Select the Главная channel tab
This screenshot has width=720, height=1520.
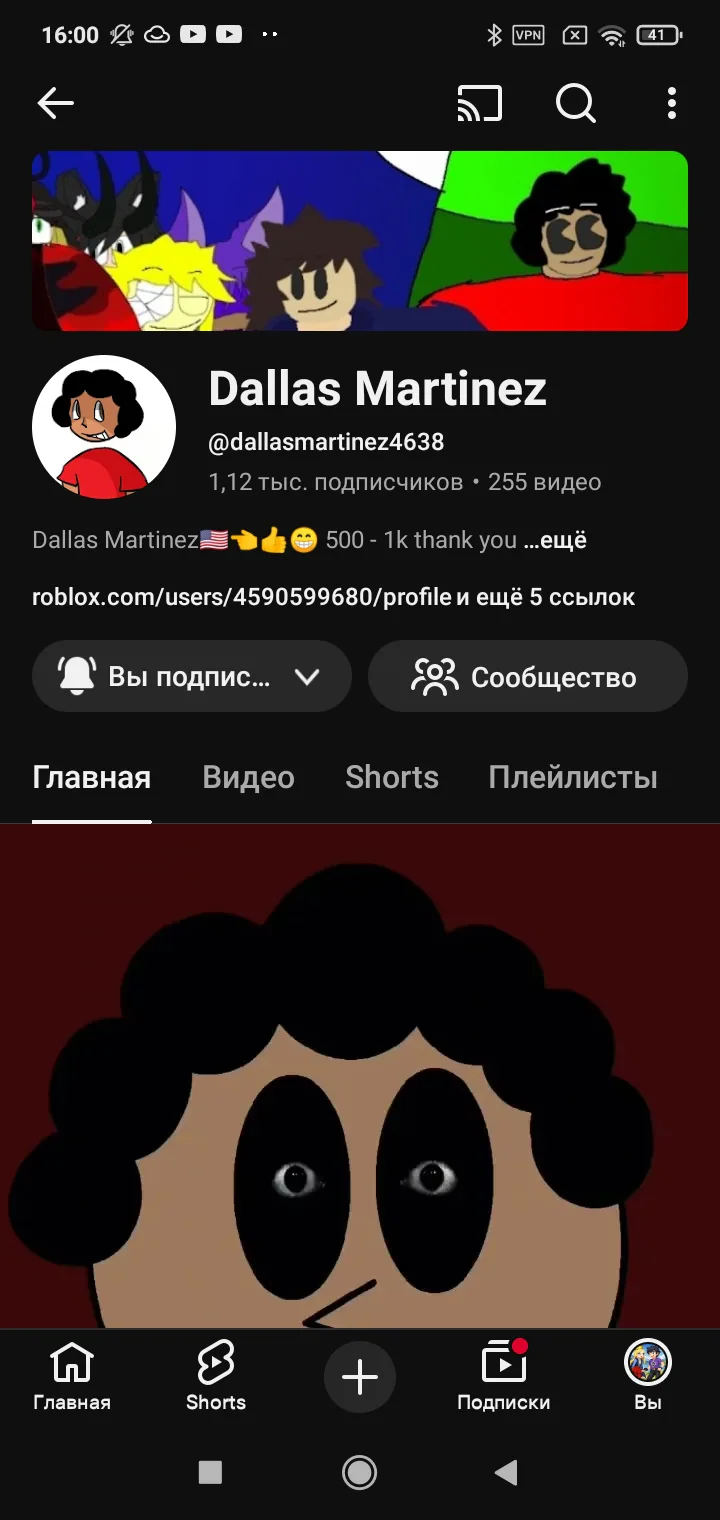point(92,777)
